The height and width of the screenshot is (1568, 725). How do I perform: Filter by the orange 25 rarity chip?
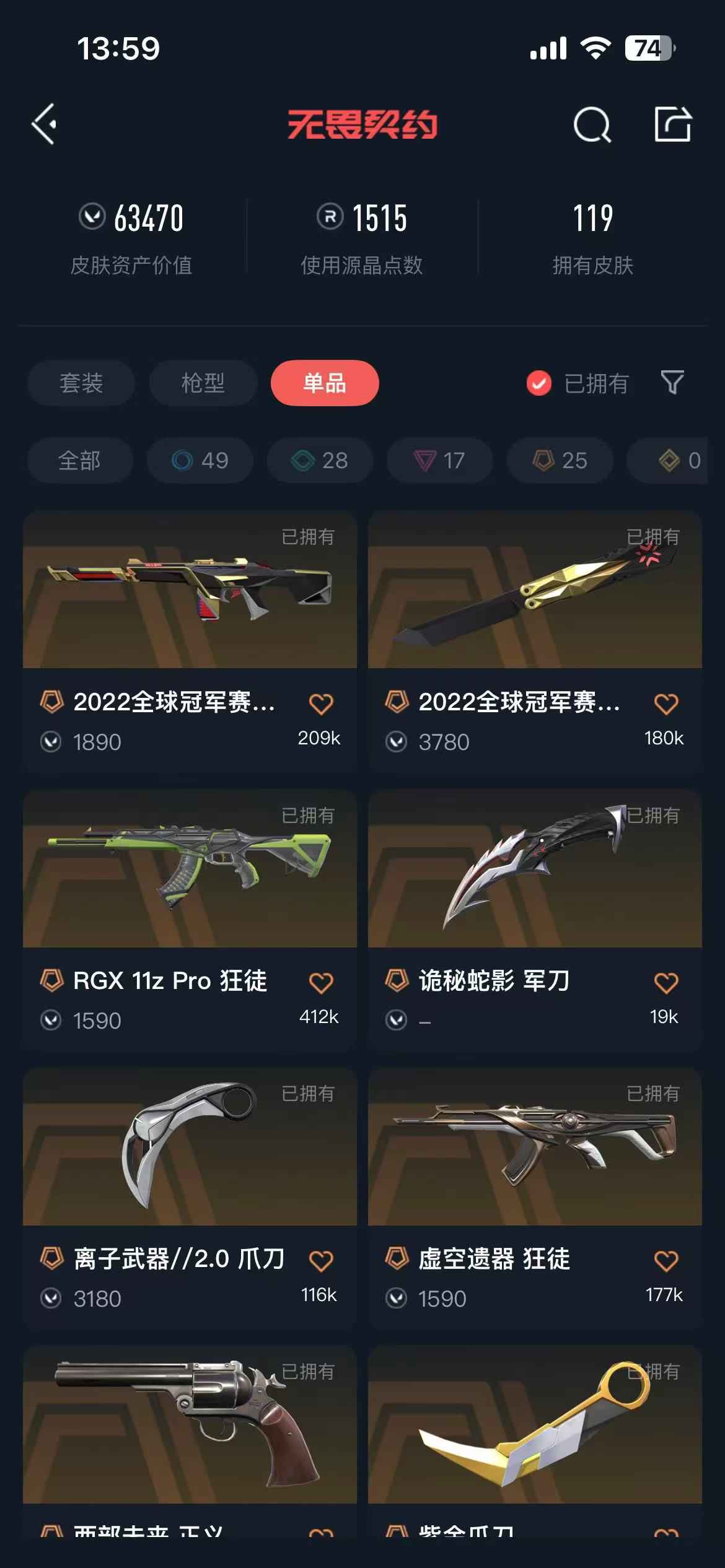pyautogui.click(x=560, y=461)
